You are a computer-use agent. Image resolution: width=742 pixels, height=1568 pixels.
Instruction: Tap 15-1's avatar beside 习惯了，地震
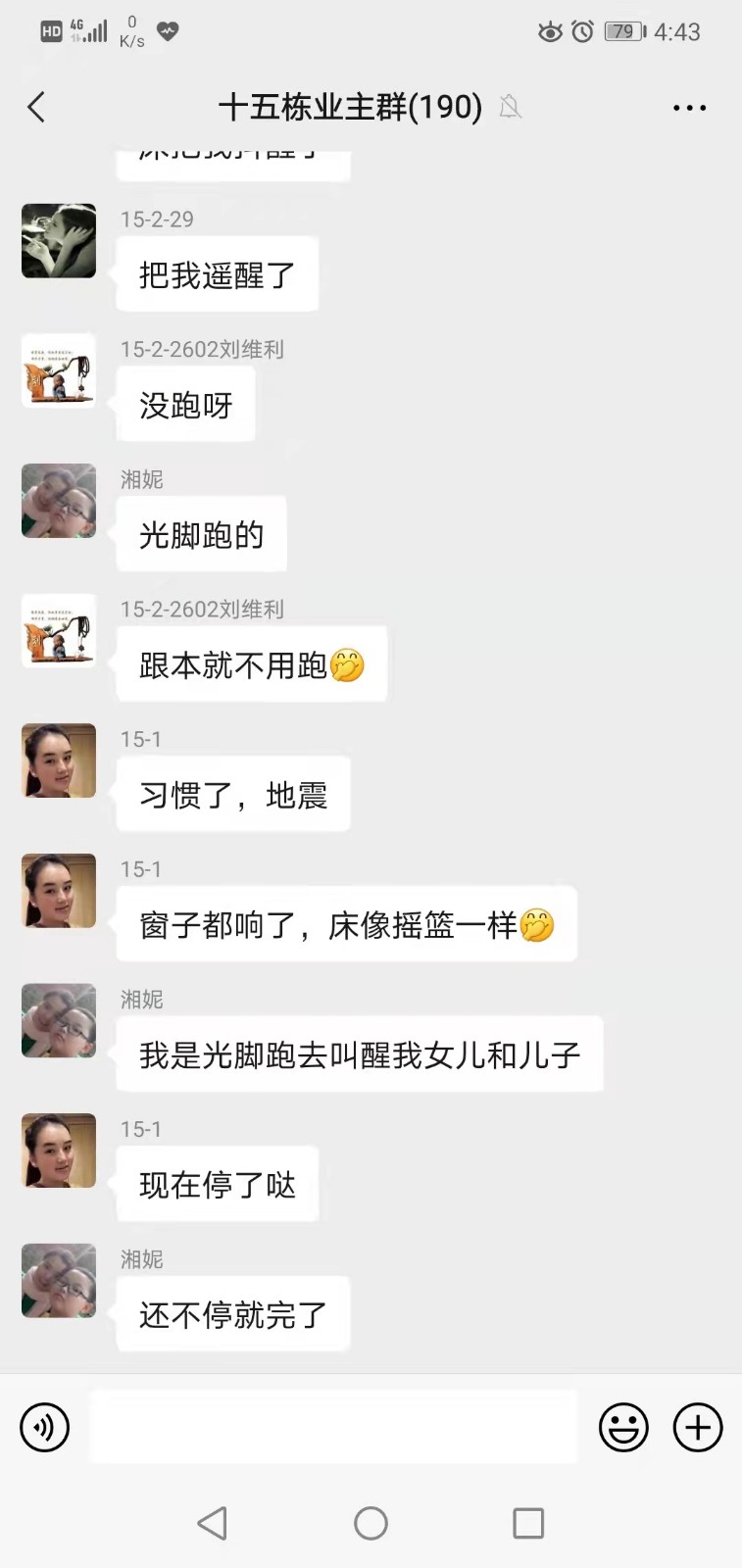pos(59,760)
